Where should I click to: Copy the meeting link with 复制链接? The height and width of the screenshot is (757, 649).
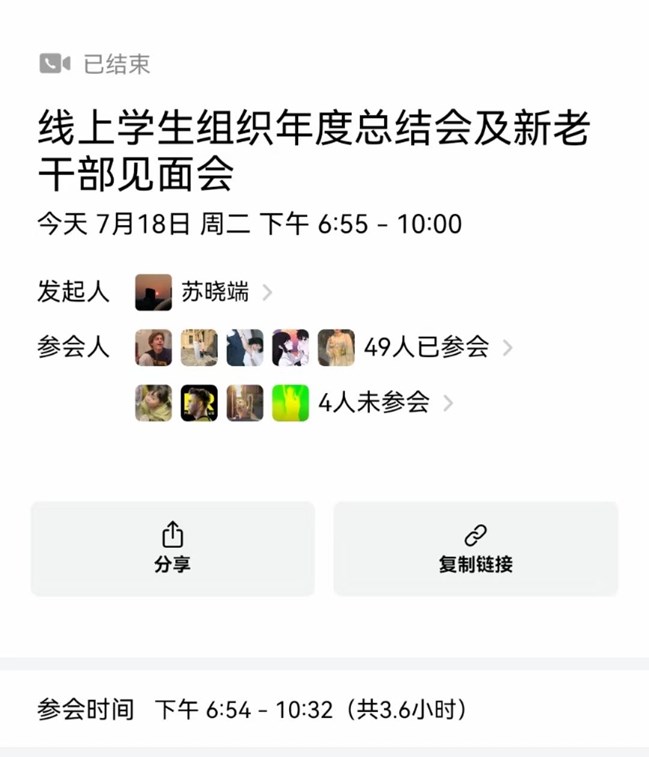click(x=475, y=549)
